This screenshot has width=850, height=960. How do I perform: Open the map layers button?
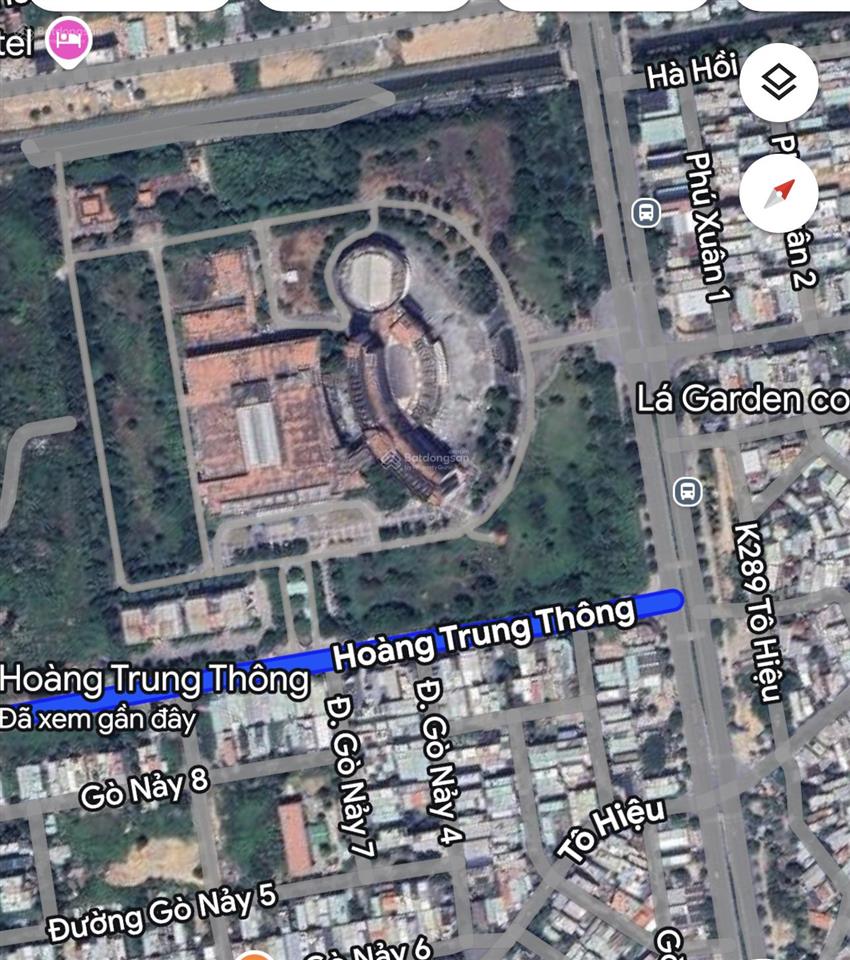pyautogui.click(x=779, y=83)
